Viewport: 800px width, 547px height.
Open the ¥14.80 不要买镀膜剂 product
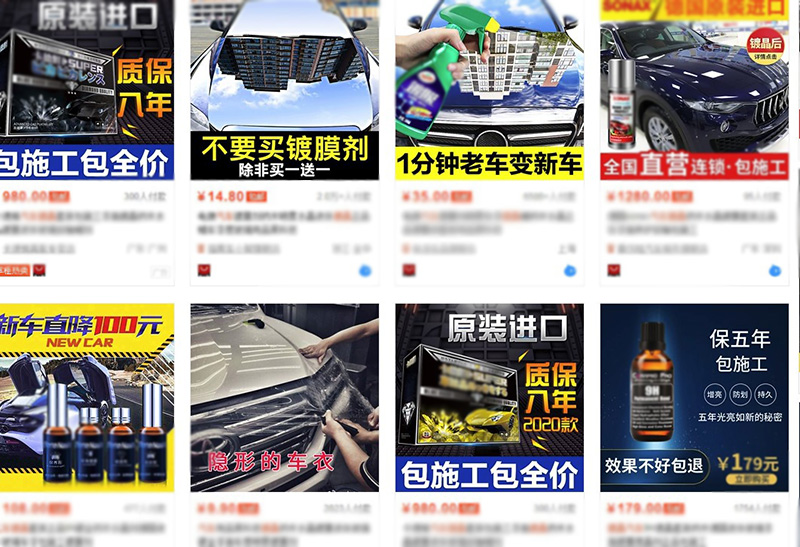point(284,90)
